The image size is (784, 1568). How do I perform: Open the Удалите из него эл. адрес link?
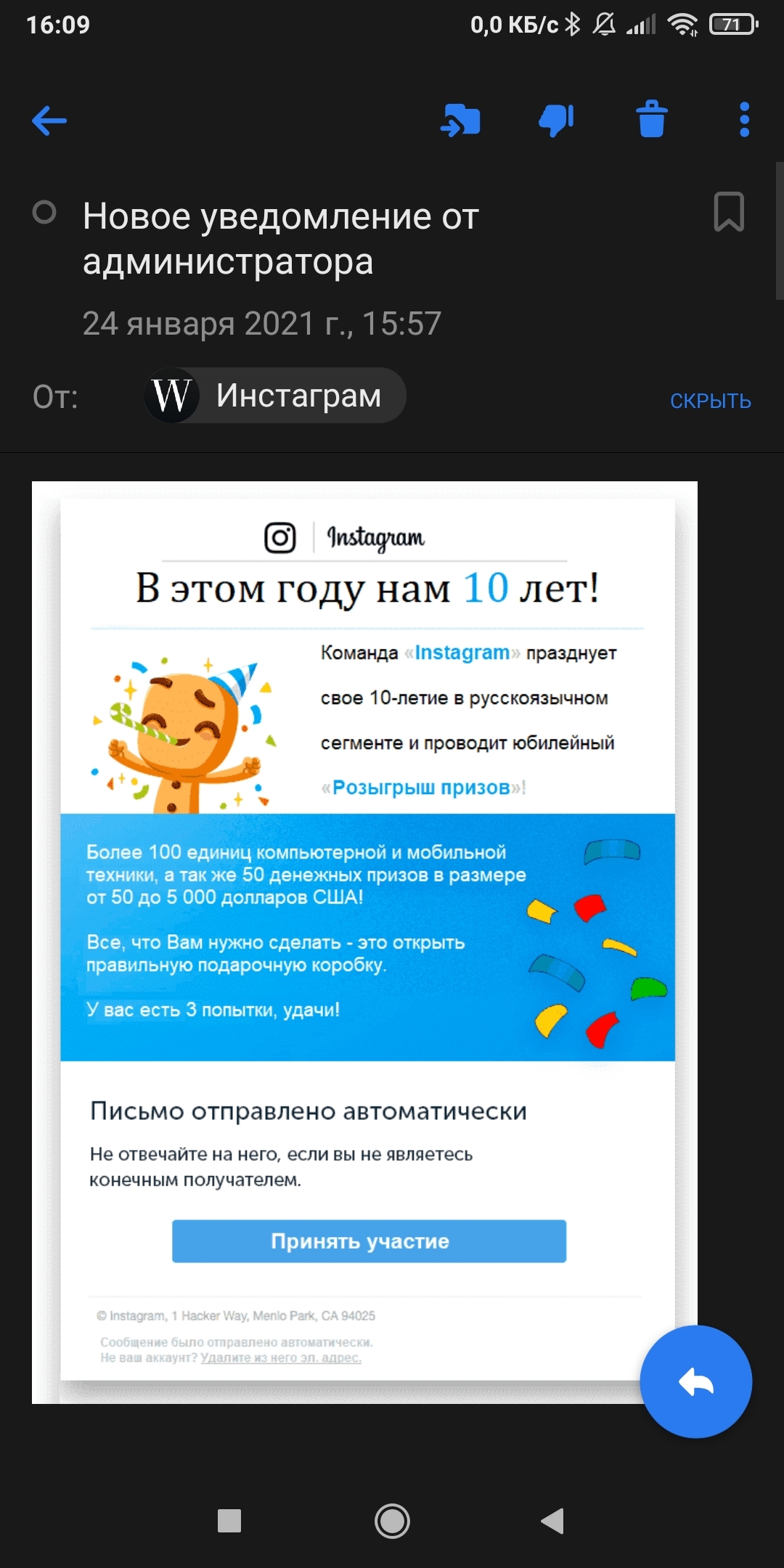(281, 1357)
